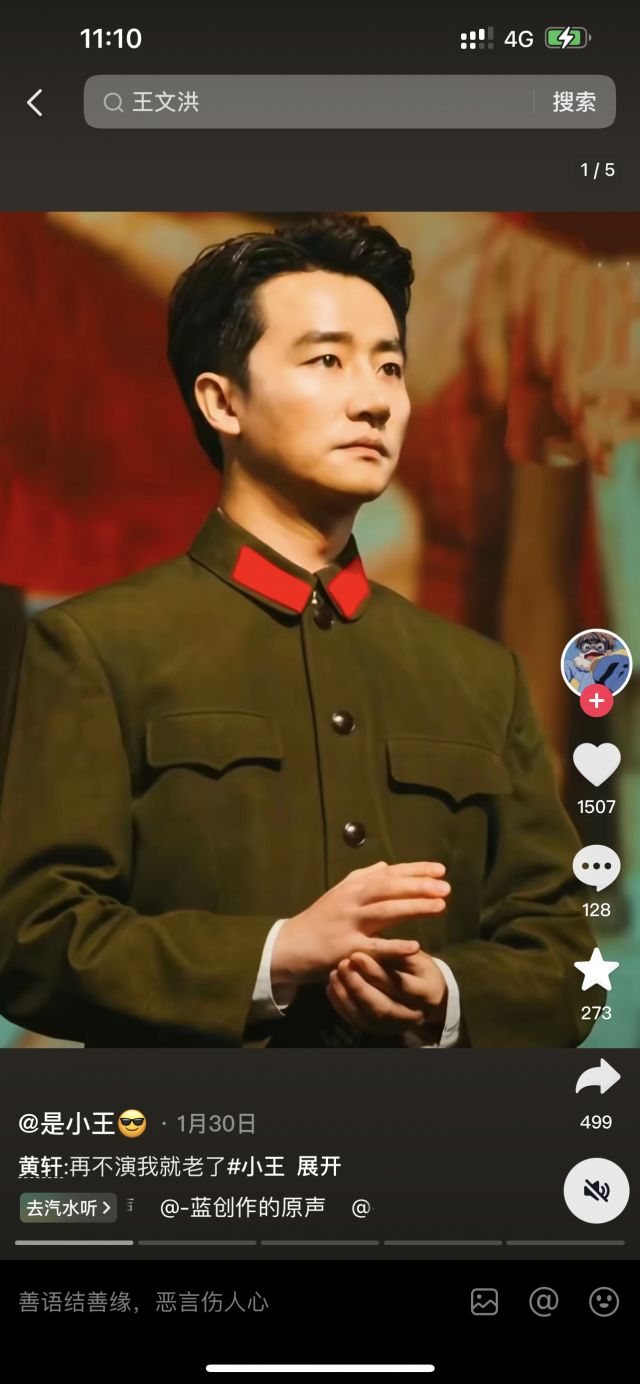The image size is (640, 1384).
Task: Open the emoji picker icon
Action: (x=603, y=1302)
